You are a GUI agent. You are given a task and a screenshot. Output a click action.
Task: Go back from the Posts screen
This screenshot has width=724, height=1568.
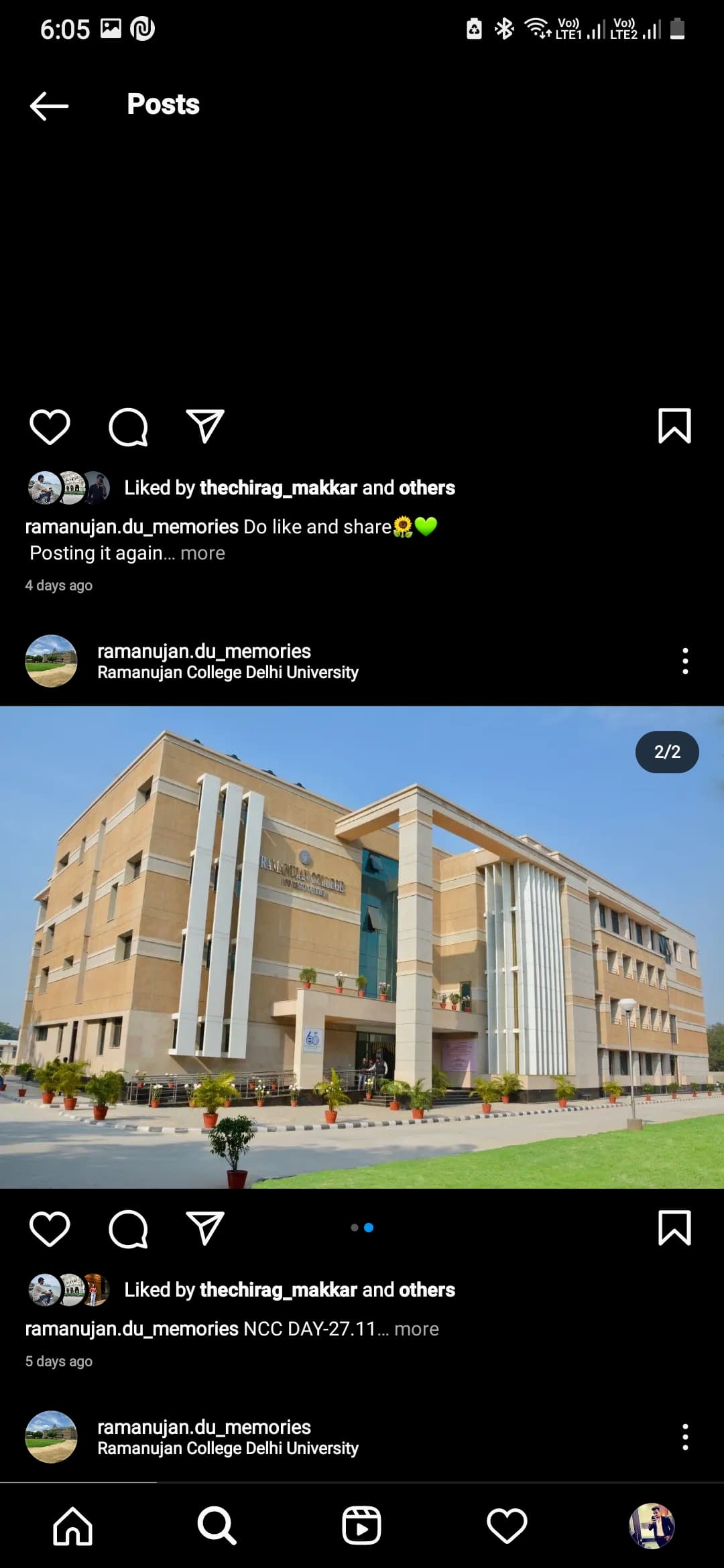coord(49,106)
